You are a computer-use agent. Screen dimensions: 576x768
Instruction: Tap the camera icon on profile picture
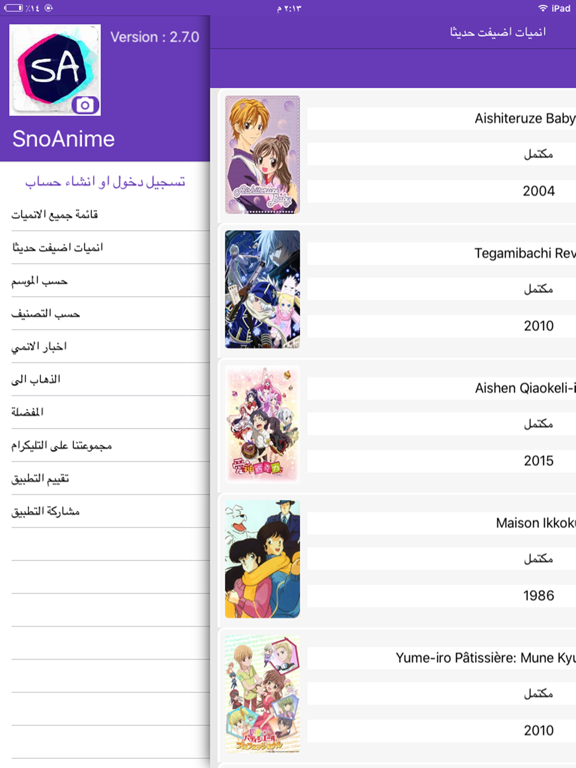click(85, 105)
